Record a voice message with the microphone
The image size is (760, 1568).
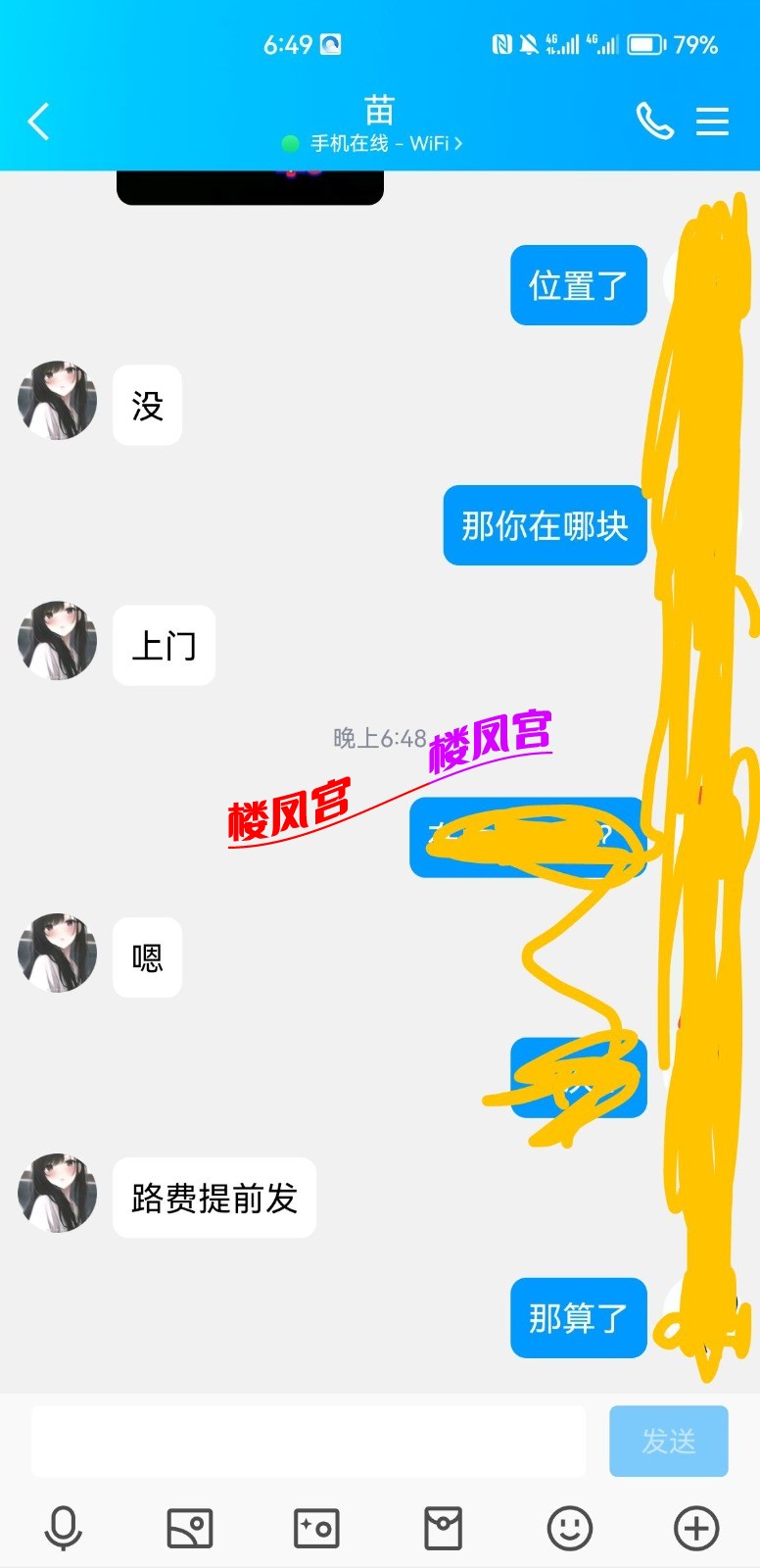[x=64, y=1528]
